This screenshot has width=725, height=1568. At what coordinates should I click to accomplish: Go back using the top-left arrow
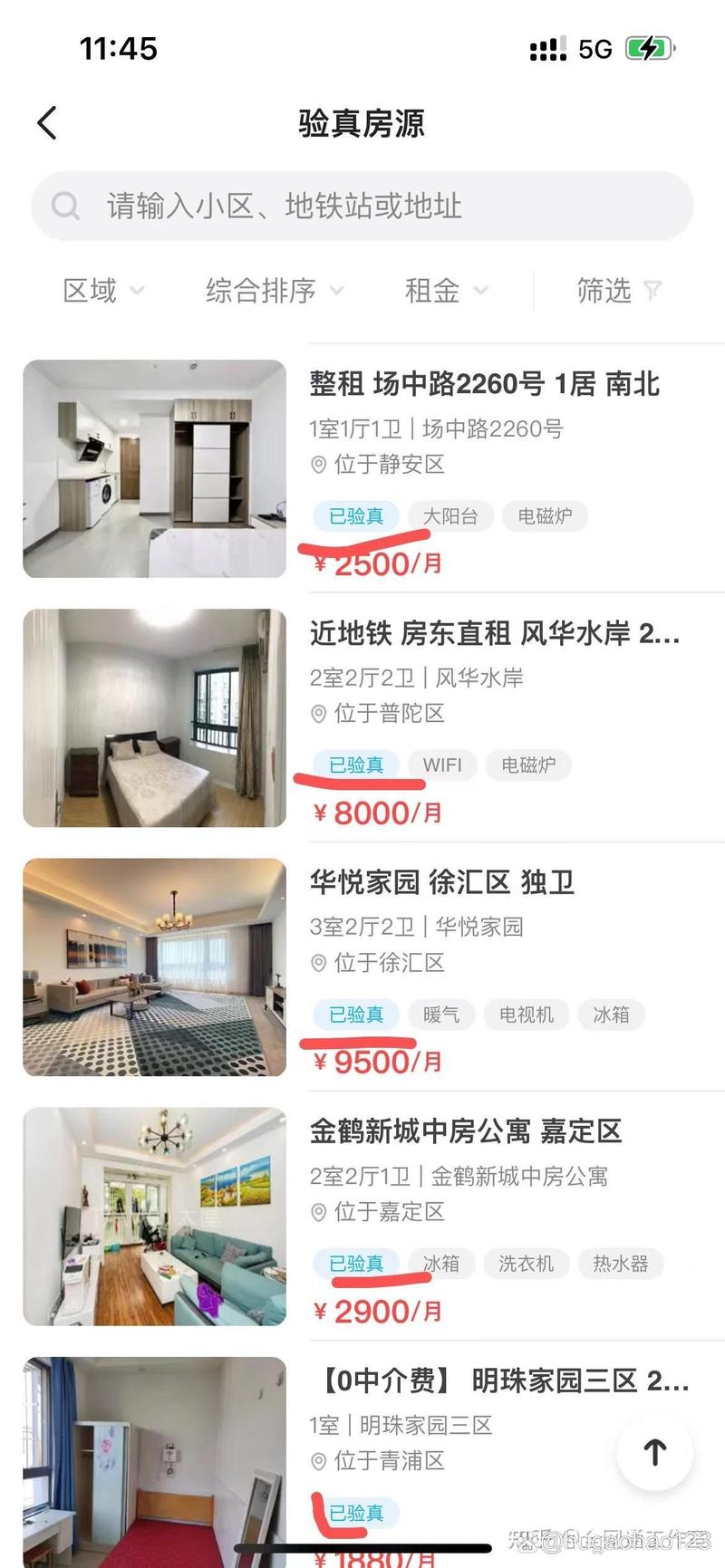(x=47, y=123)
